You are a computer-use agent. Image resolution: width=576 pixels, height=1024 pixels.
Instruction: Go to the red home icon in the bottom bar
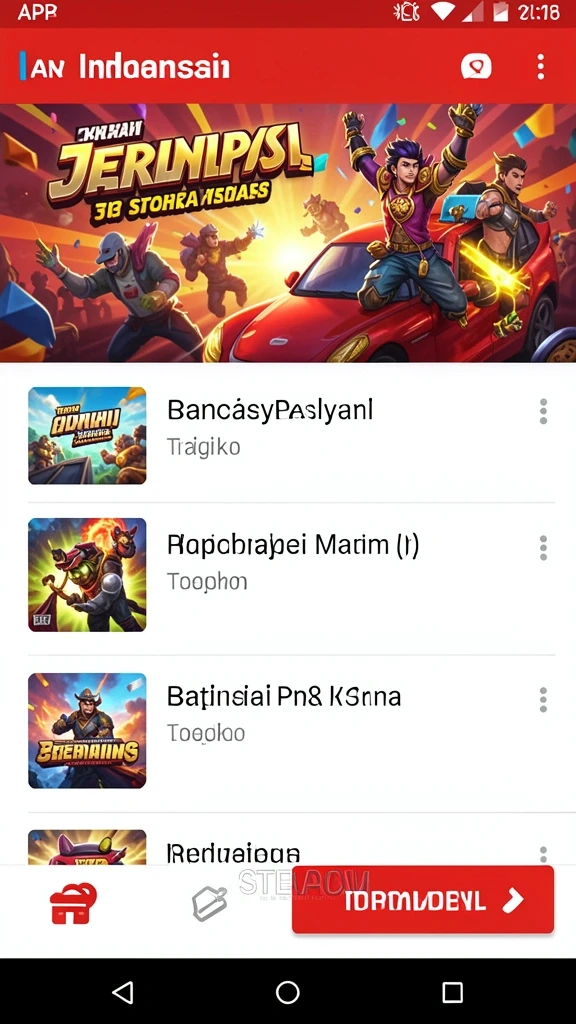(73, 903)
